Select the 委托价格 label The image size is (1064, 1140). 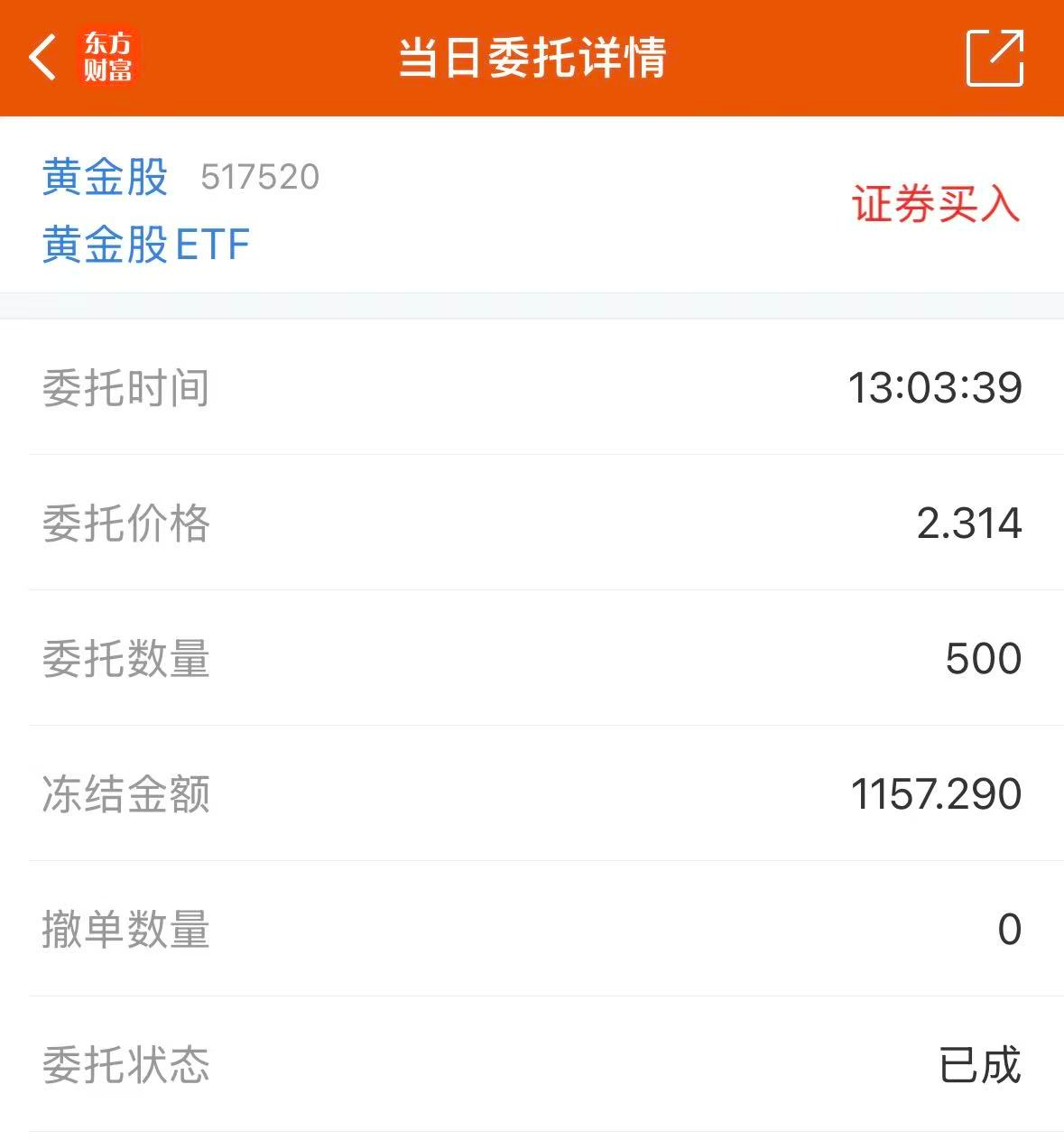click(126, 524)
